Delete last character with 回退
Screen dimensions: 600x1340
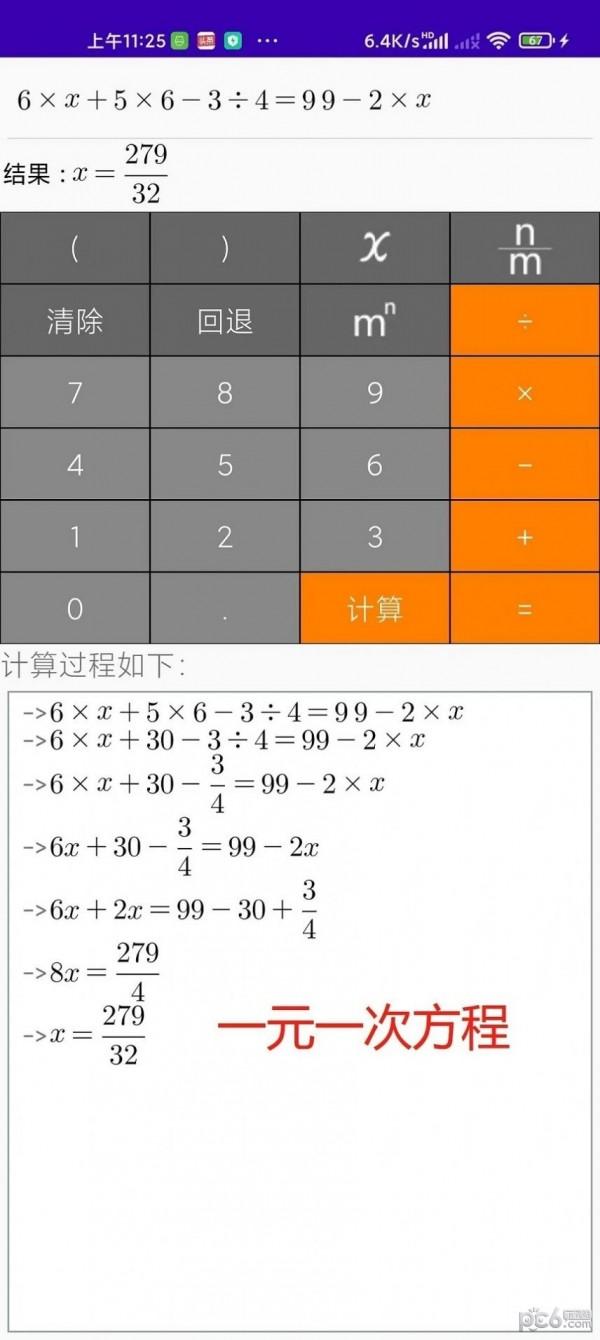click(x=225, y=320)
